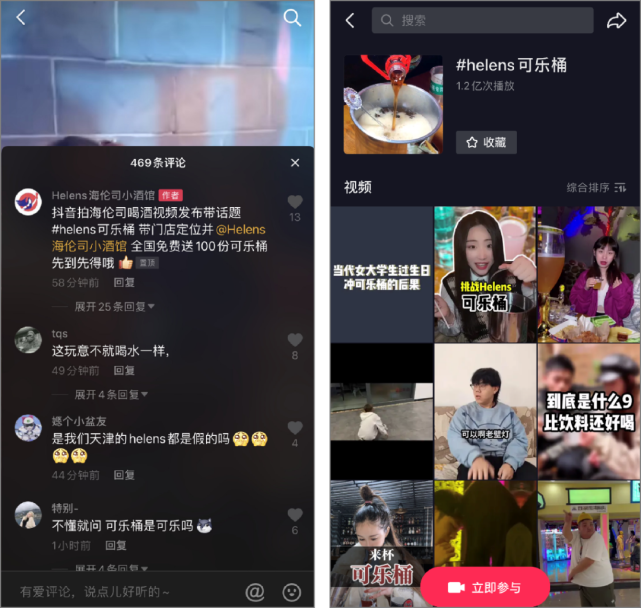Tap 立即参与 to join the challenge
The height and width of the screenshot is (608, 641).
click(x=485, y=587)
